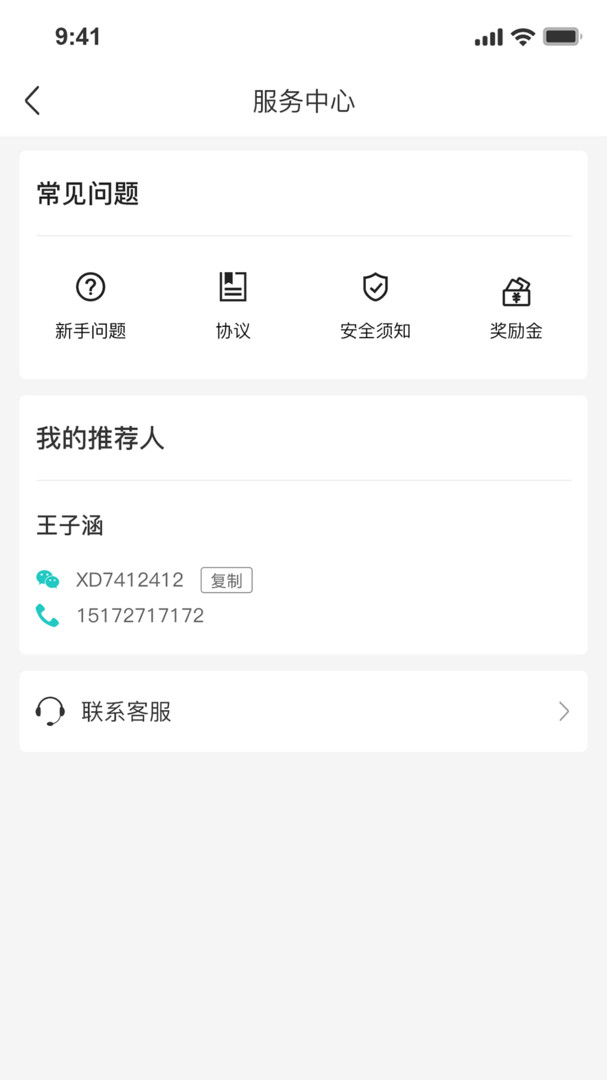Open 新手问题 help section
This screenshot has height=1080, width=607.
[x=91, y=305]
